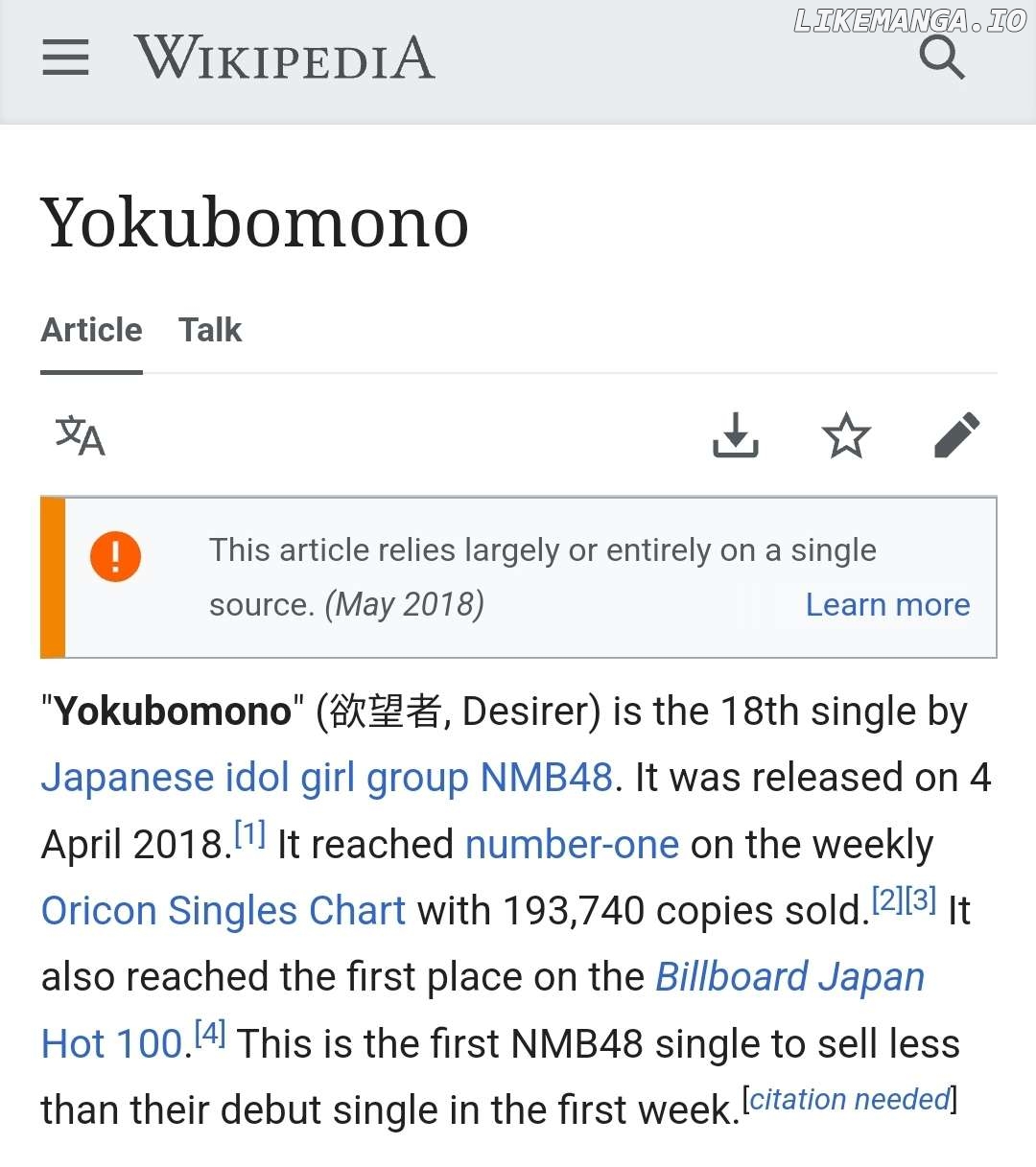Tap the citation needed link
The height and width of the screenshot is (1167, 1036).
[850, 1099]
